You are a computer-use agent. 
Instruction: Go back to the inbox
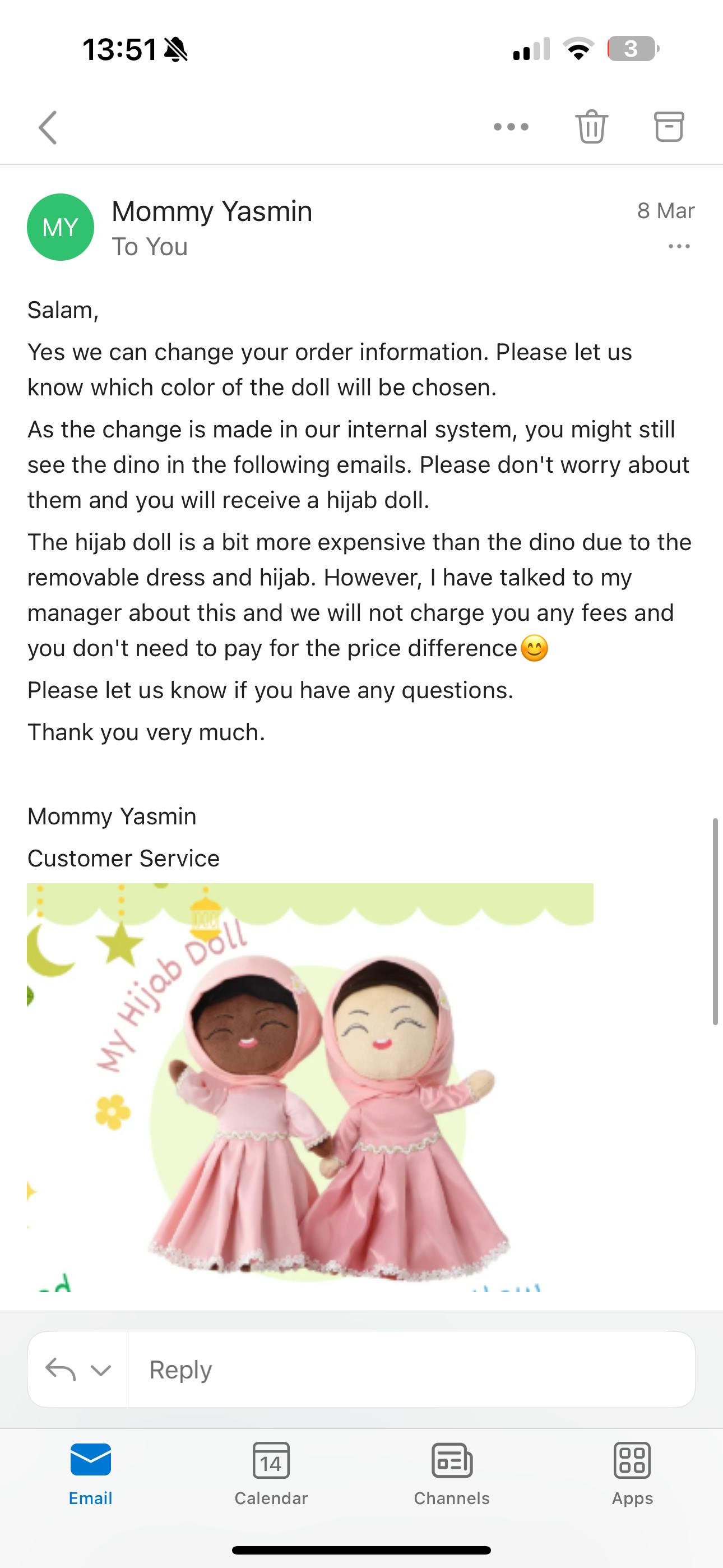pyautogui.click(x=48, y=127)
